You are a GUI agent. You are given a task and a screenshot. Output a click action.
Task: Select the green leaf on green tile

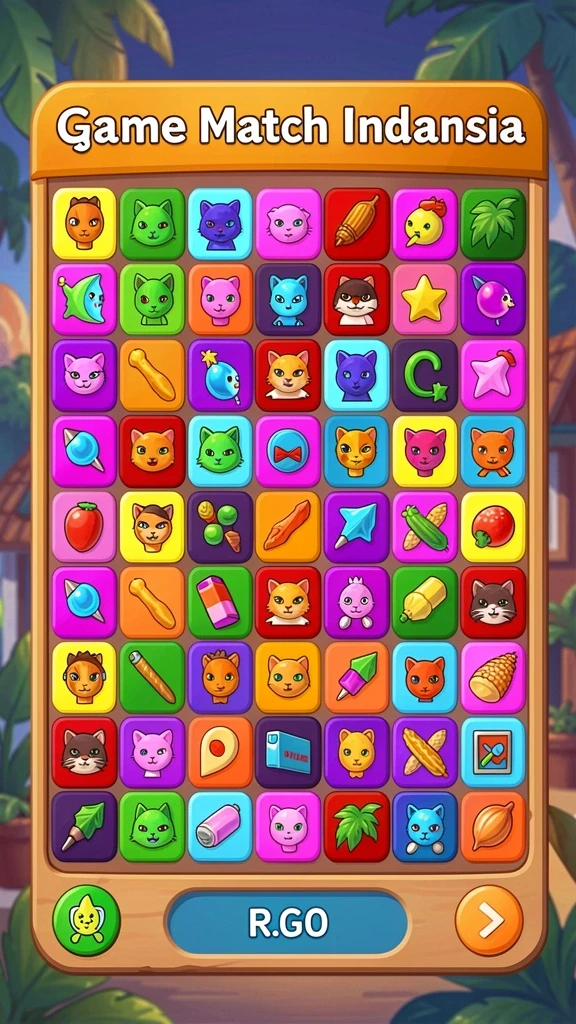[493, 224]
